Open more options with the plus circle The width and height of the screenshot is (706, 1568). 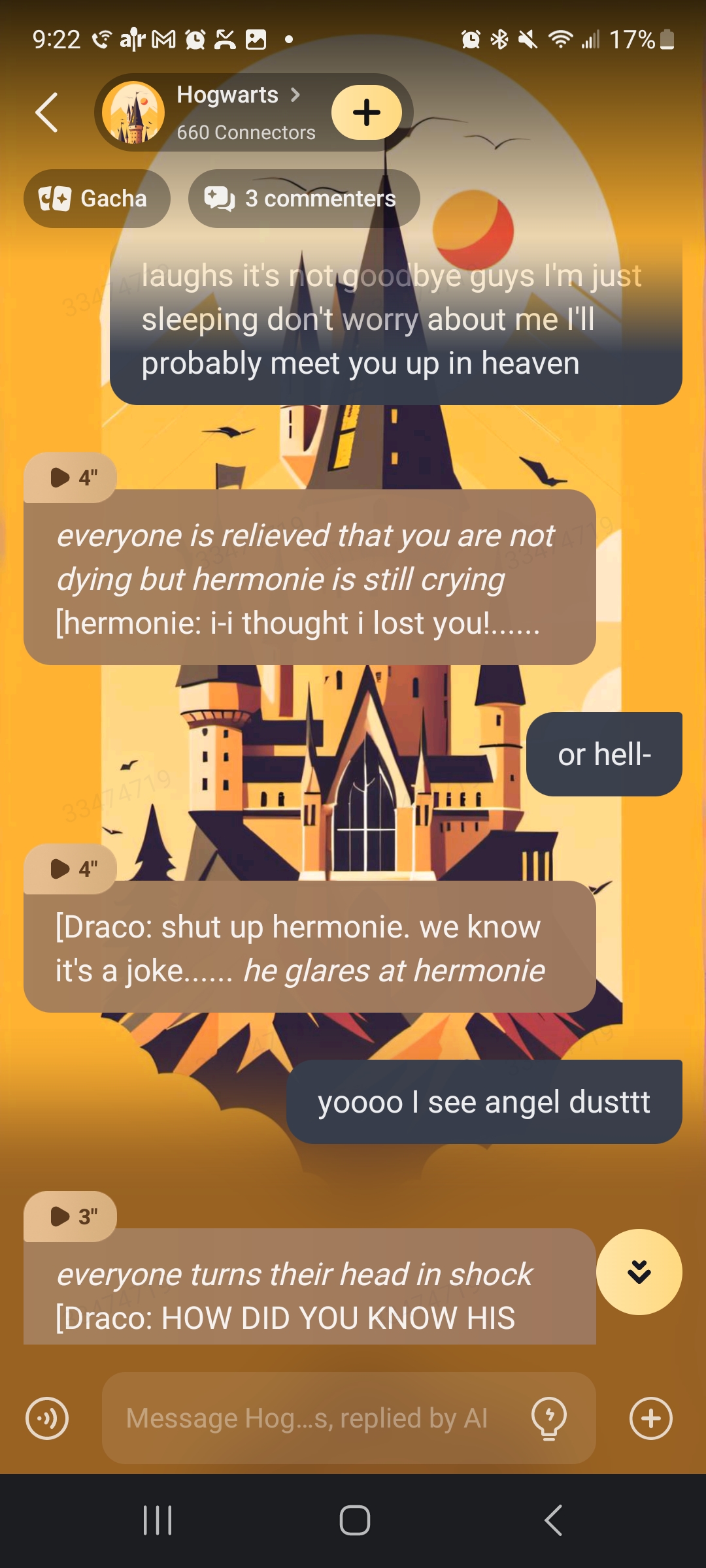click(650, 1418)
